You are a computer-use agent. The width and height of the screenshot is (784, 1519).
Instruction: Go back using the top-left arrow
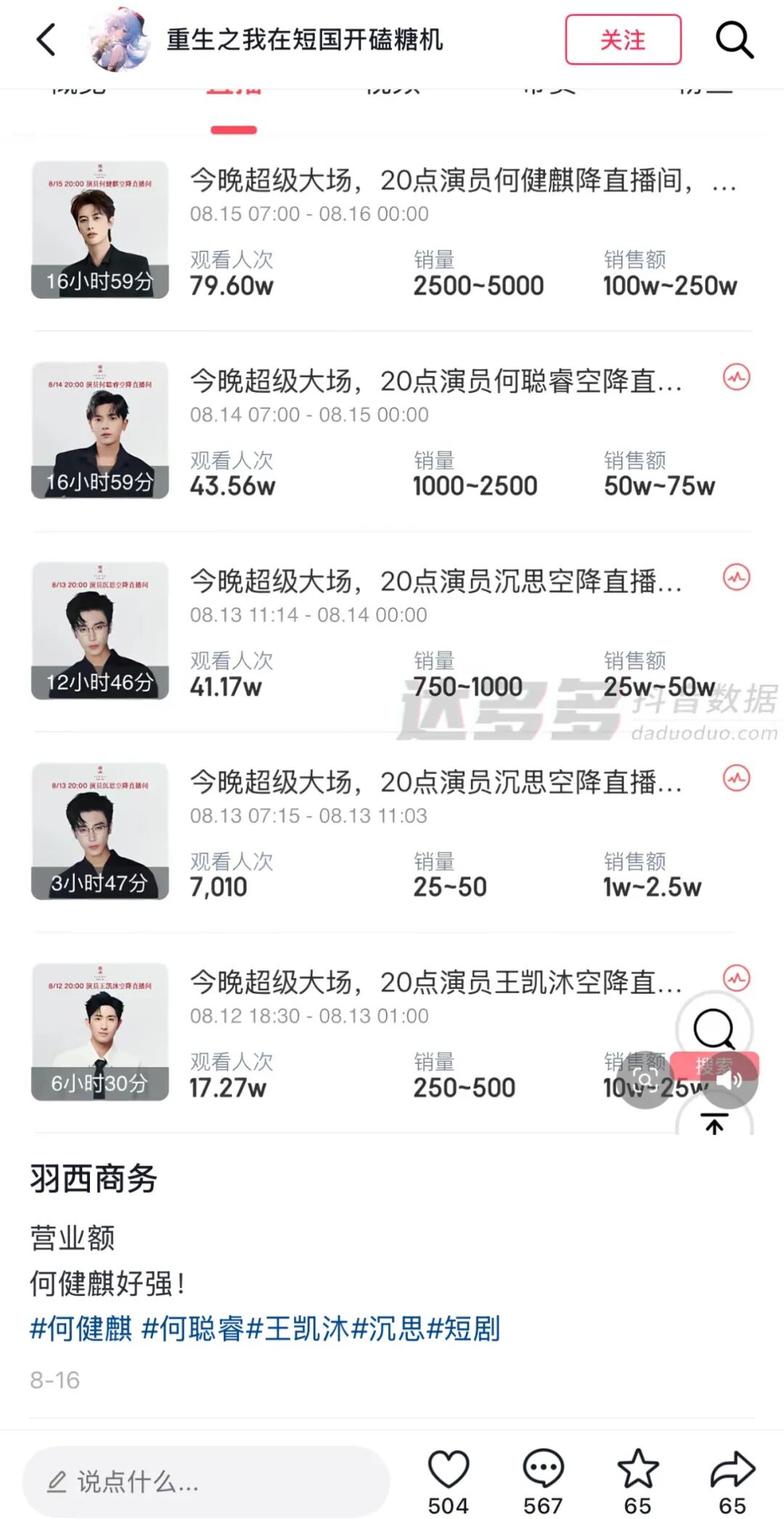coord(46,39)
